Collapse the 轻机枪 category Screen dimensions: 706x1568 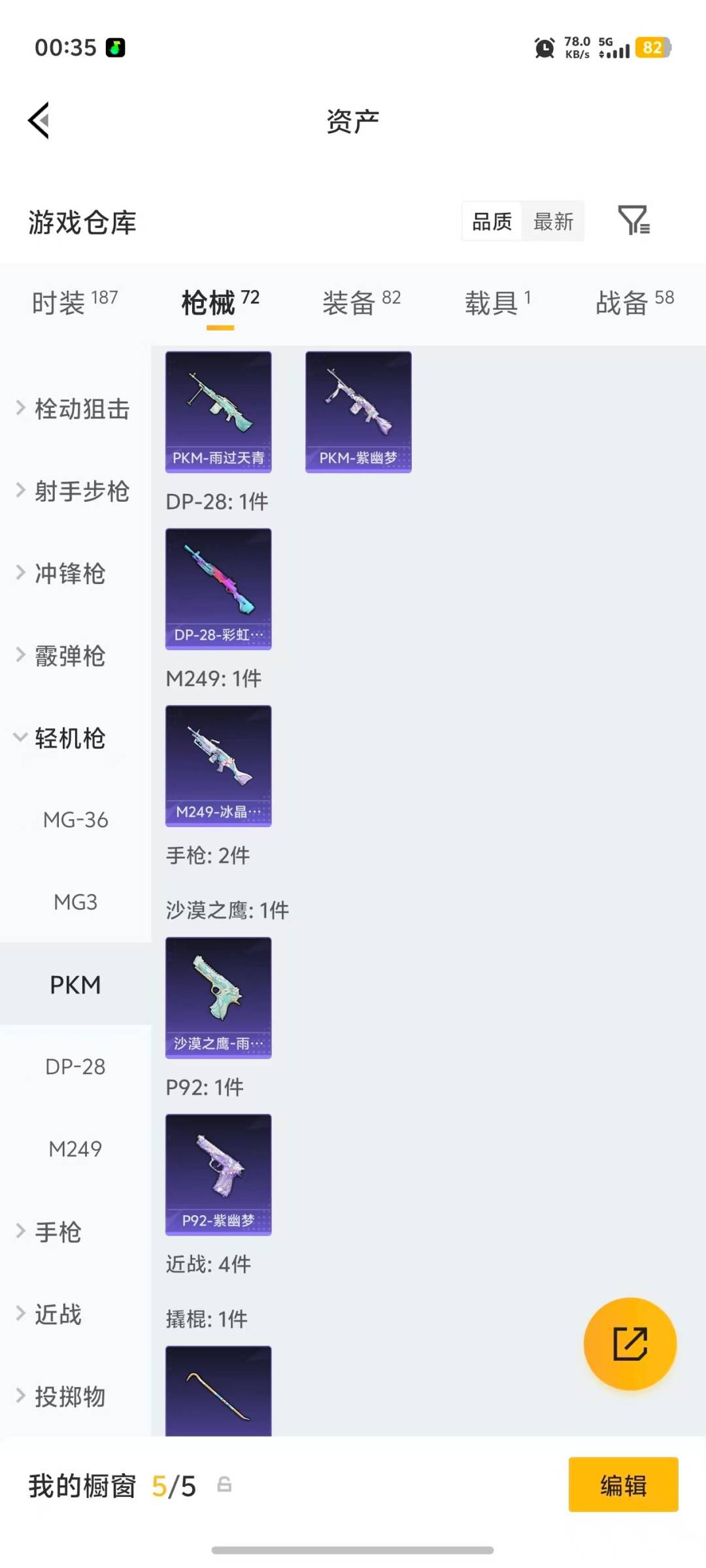click(x=70, y=738)
